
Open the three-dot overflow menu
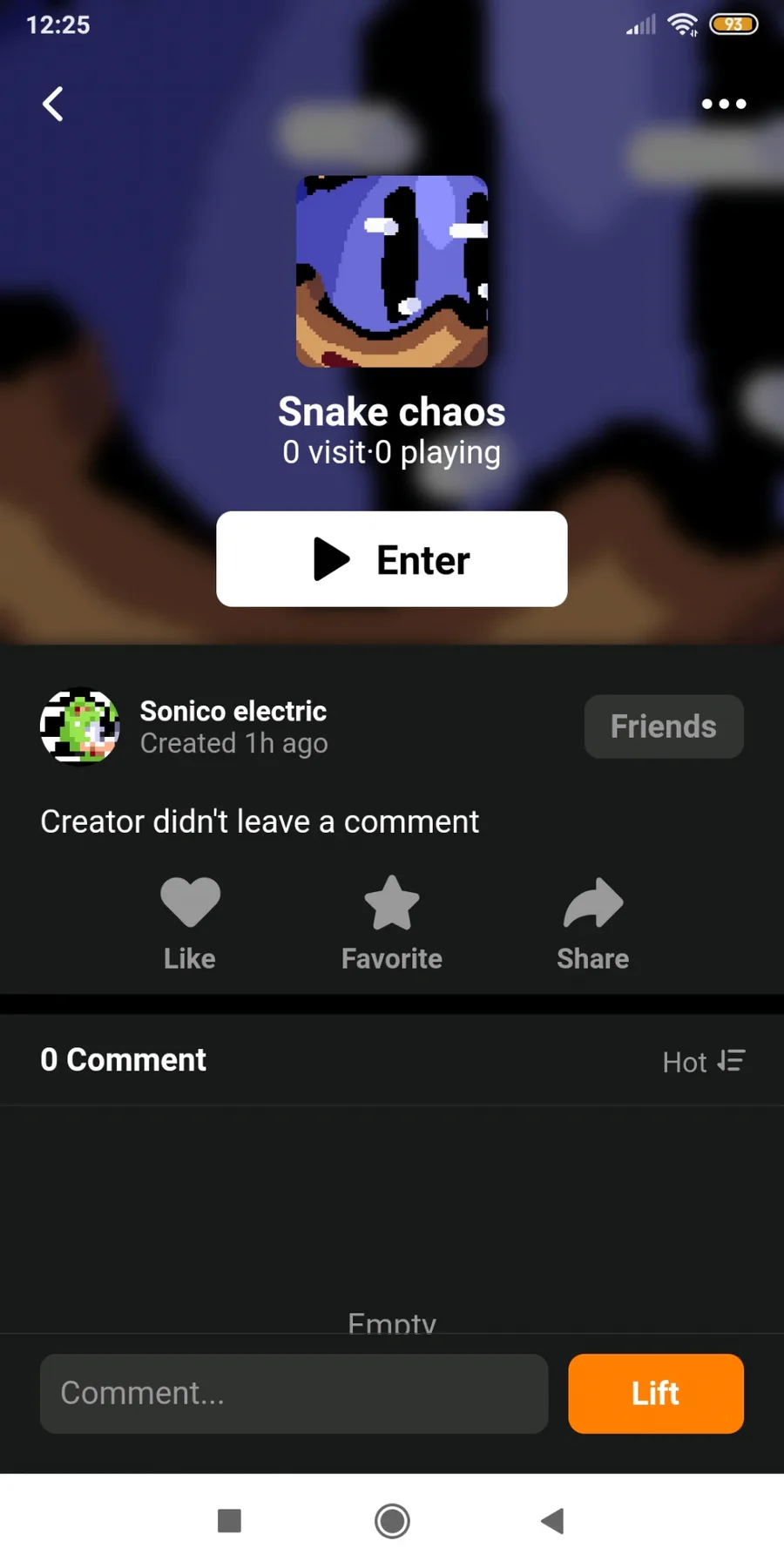pyautogui.click(x=724, y=105)
